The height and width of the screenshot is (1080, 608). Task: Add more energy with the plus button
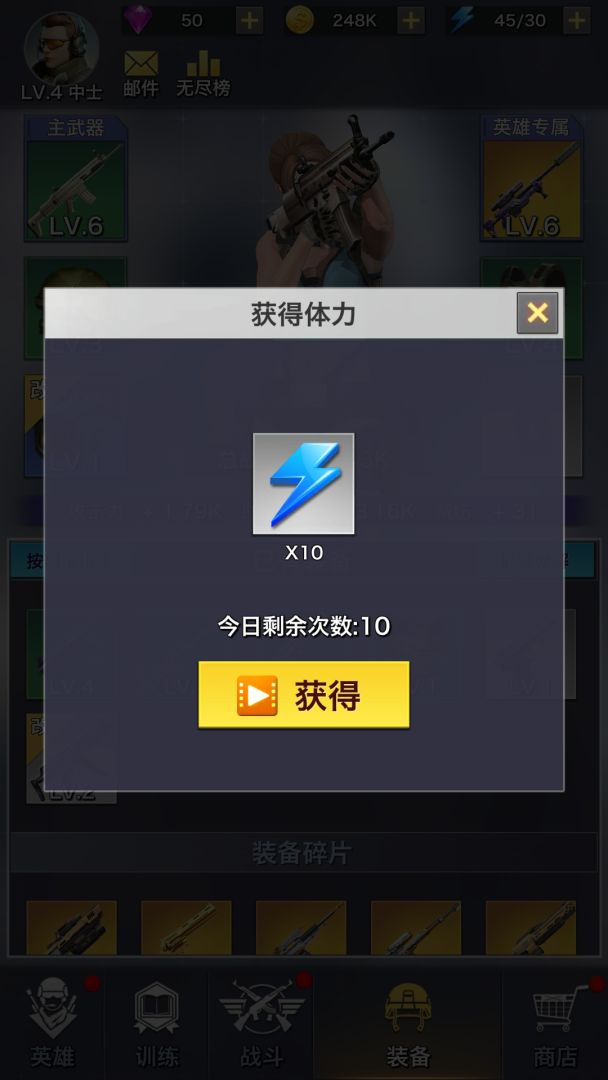point(576,20)
